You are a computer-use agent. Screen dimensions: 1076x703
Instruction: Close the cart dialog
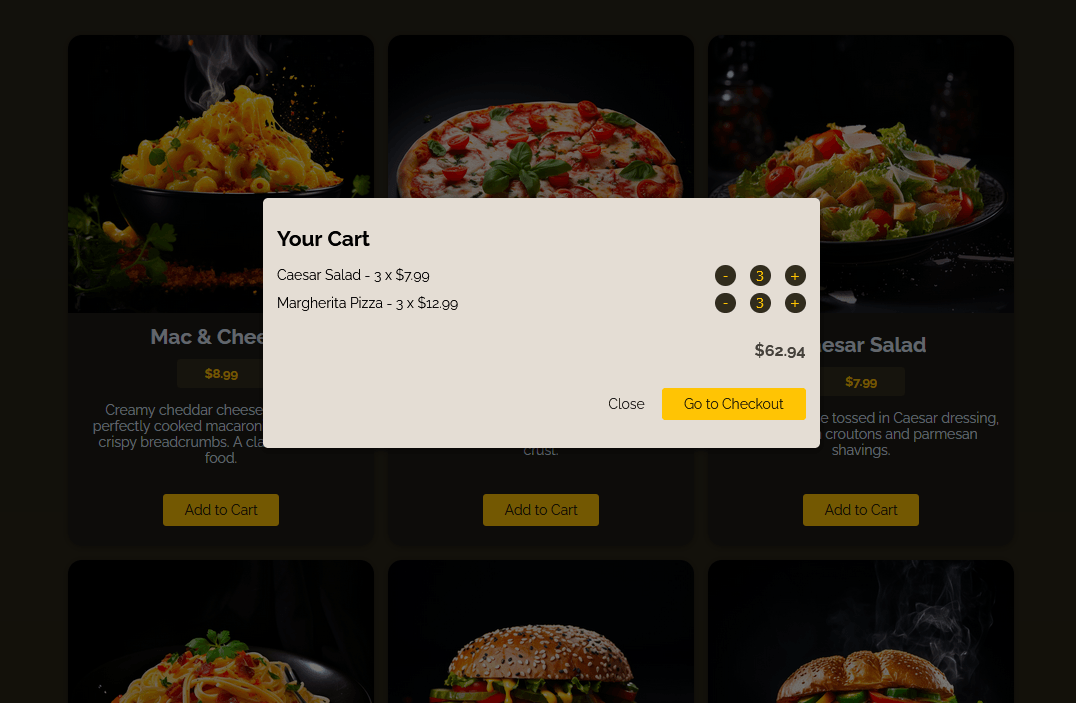pyautogui.click(x=626, y=404)
